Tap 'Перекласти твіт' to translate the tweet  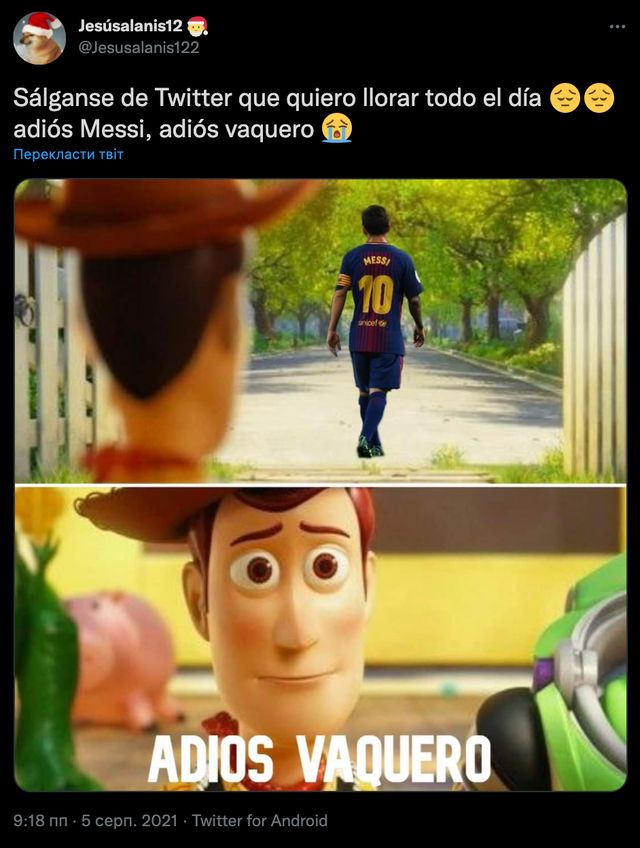tap(68, 155)
